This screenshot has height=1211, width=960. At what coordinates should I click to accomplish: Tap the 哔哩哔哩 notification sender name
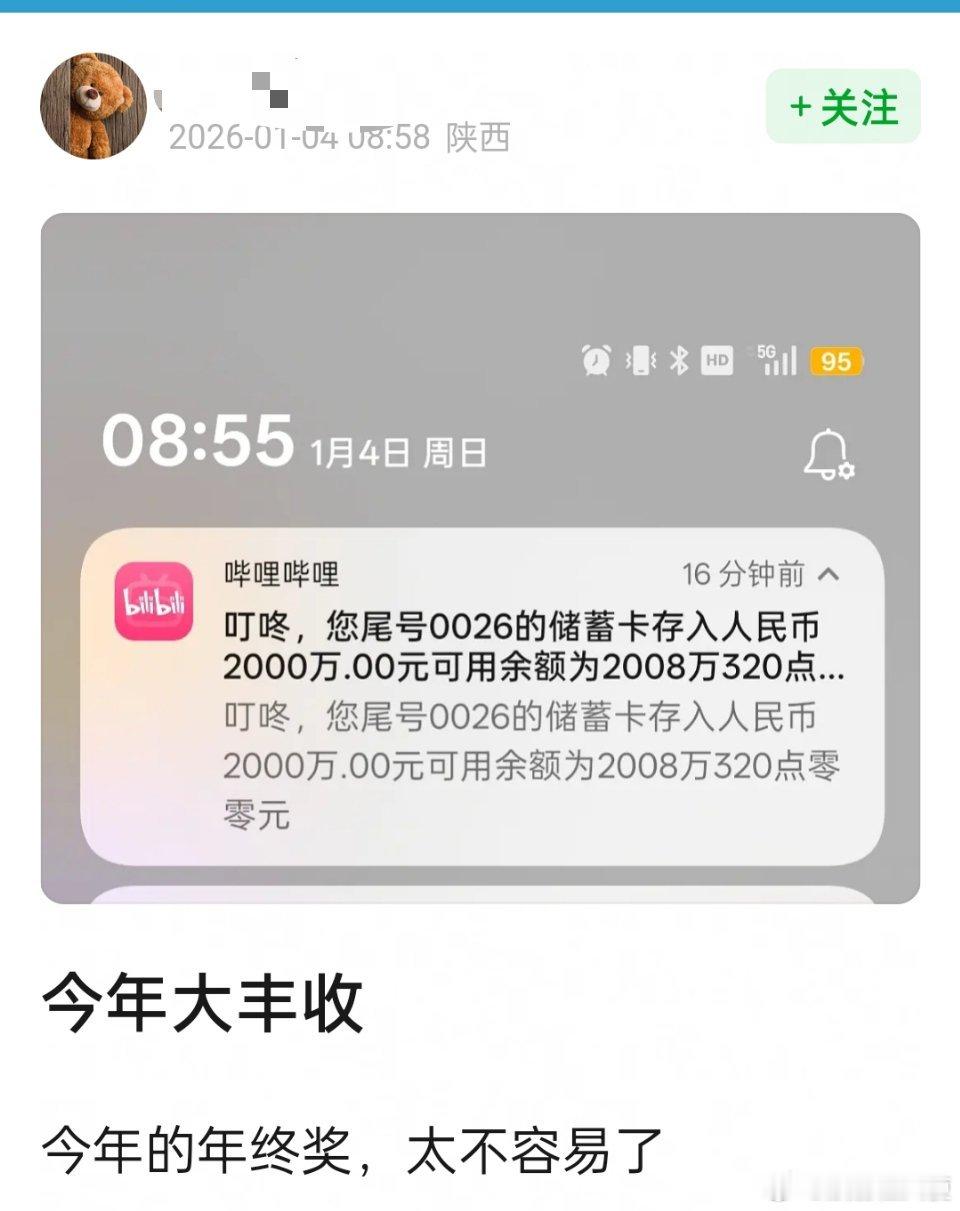pyautogui.click(x=280, y=575)
